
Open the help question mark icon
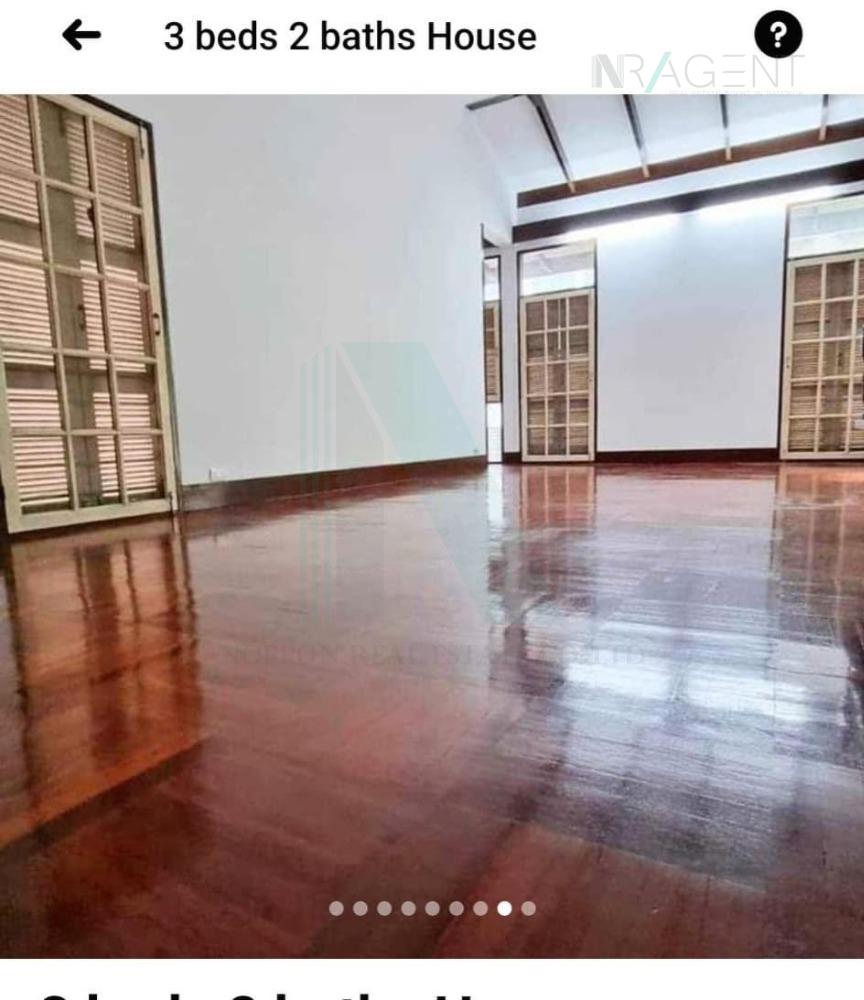(x=778, y=37)
